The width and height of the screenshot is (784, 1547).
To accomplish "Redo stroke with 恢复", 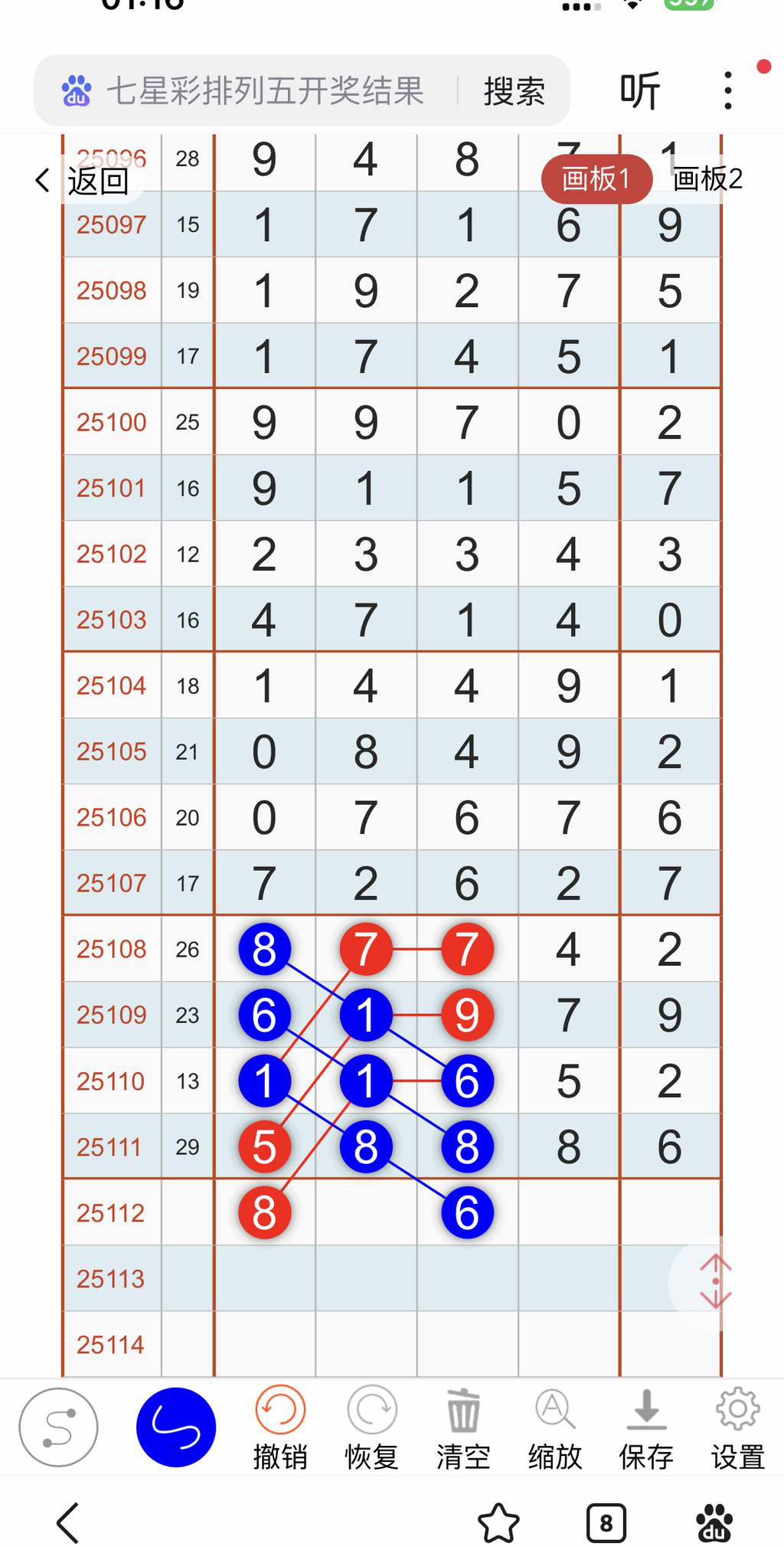I will click(x=372, y=1428).
